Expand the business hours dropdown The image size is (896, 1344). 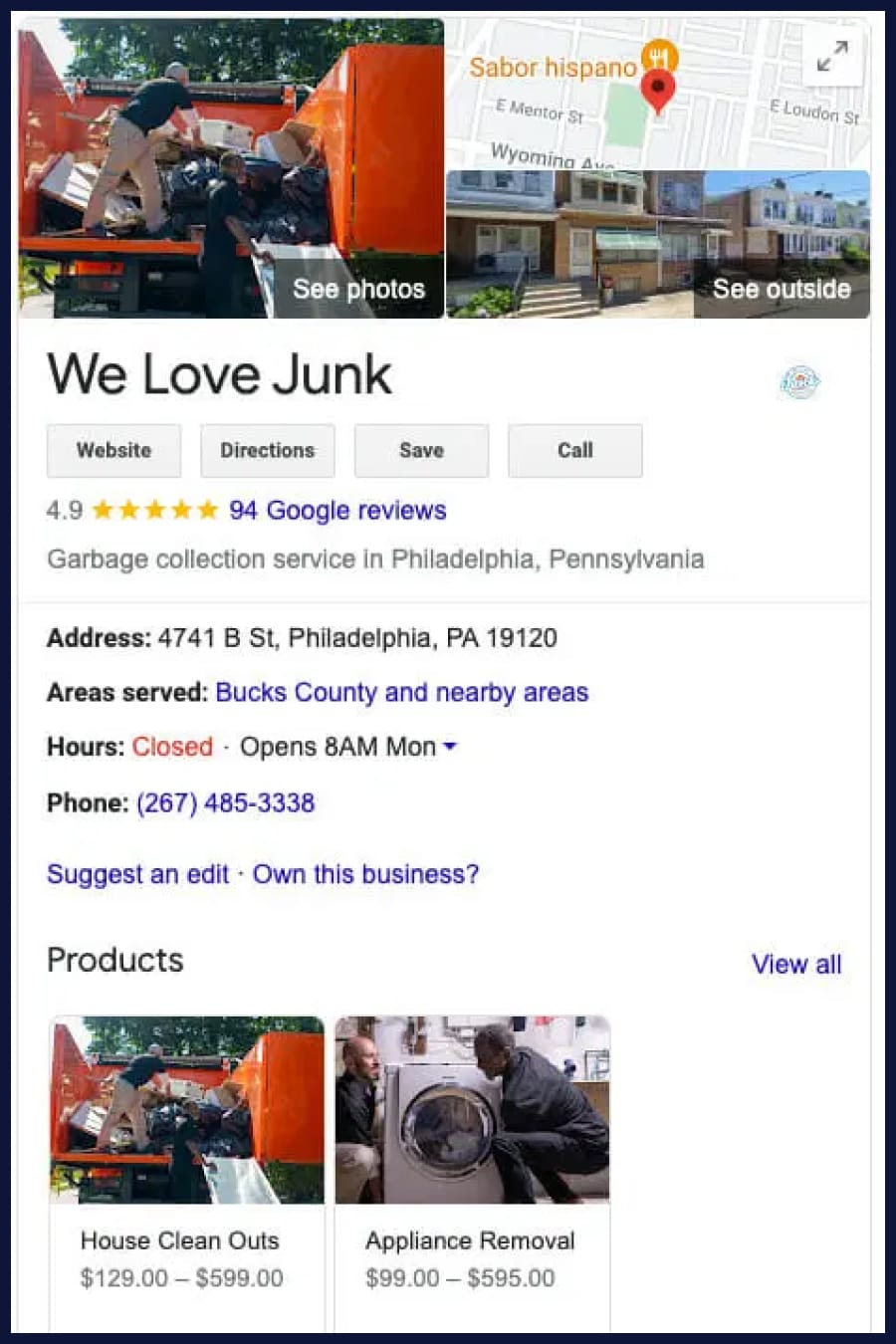449,747
